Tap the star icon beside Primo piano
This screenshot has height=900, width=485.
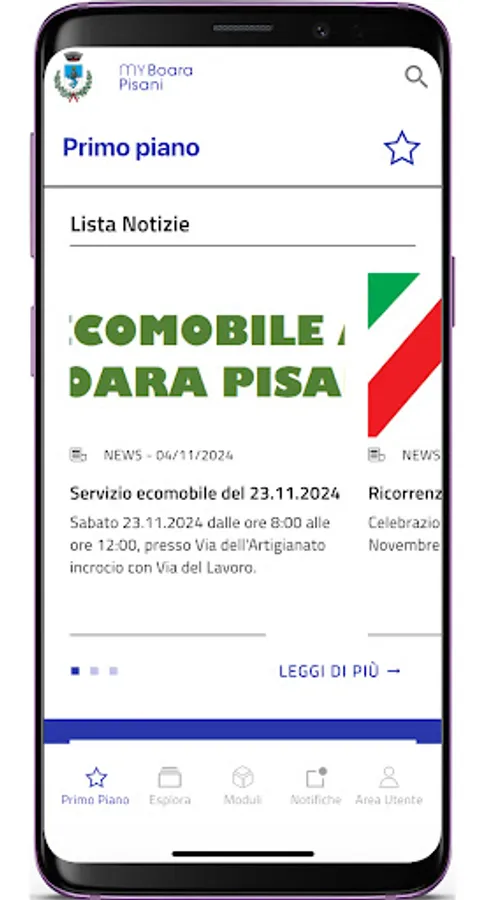402,148
